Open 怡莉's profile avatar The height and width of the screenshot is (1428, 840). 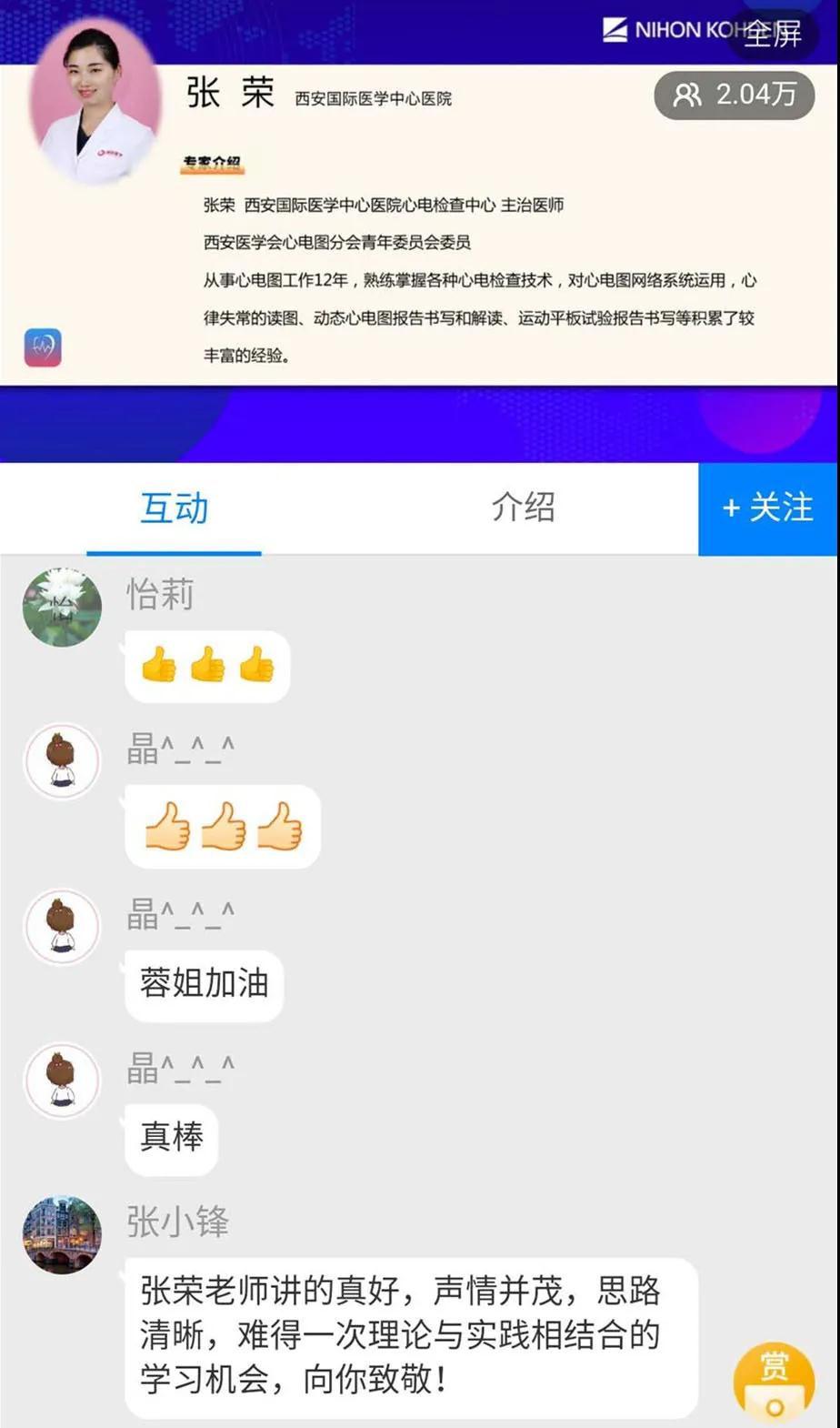pyautogui.click(x=62, y=608)
